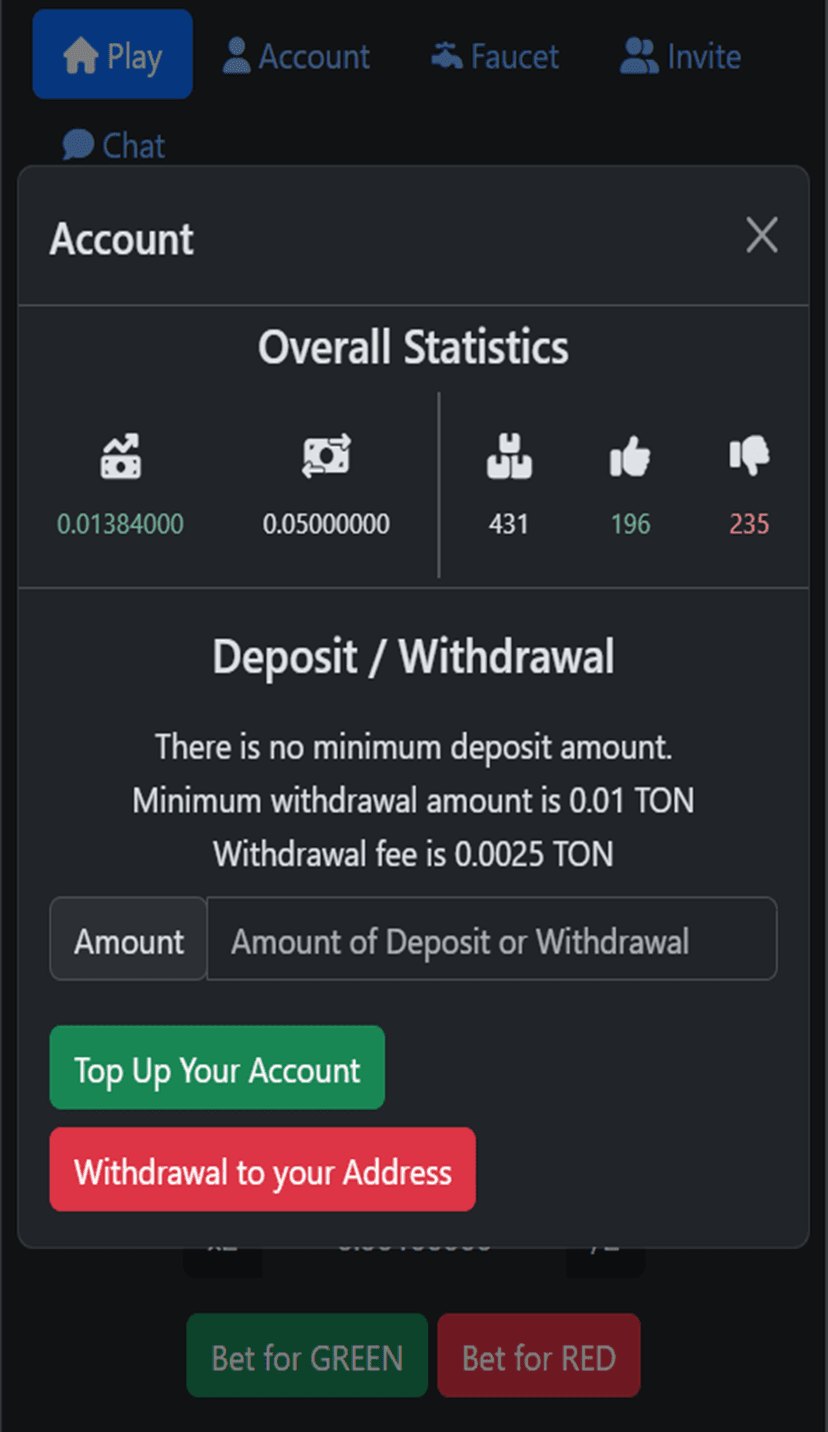Open the Chat tab
The width and height of the screenshot is (828, 1432).
pos(113,145)
